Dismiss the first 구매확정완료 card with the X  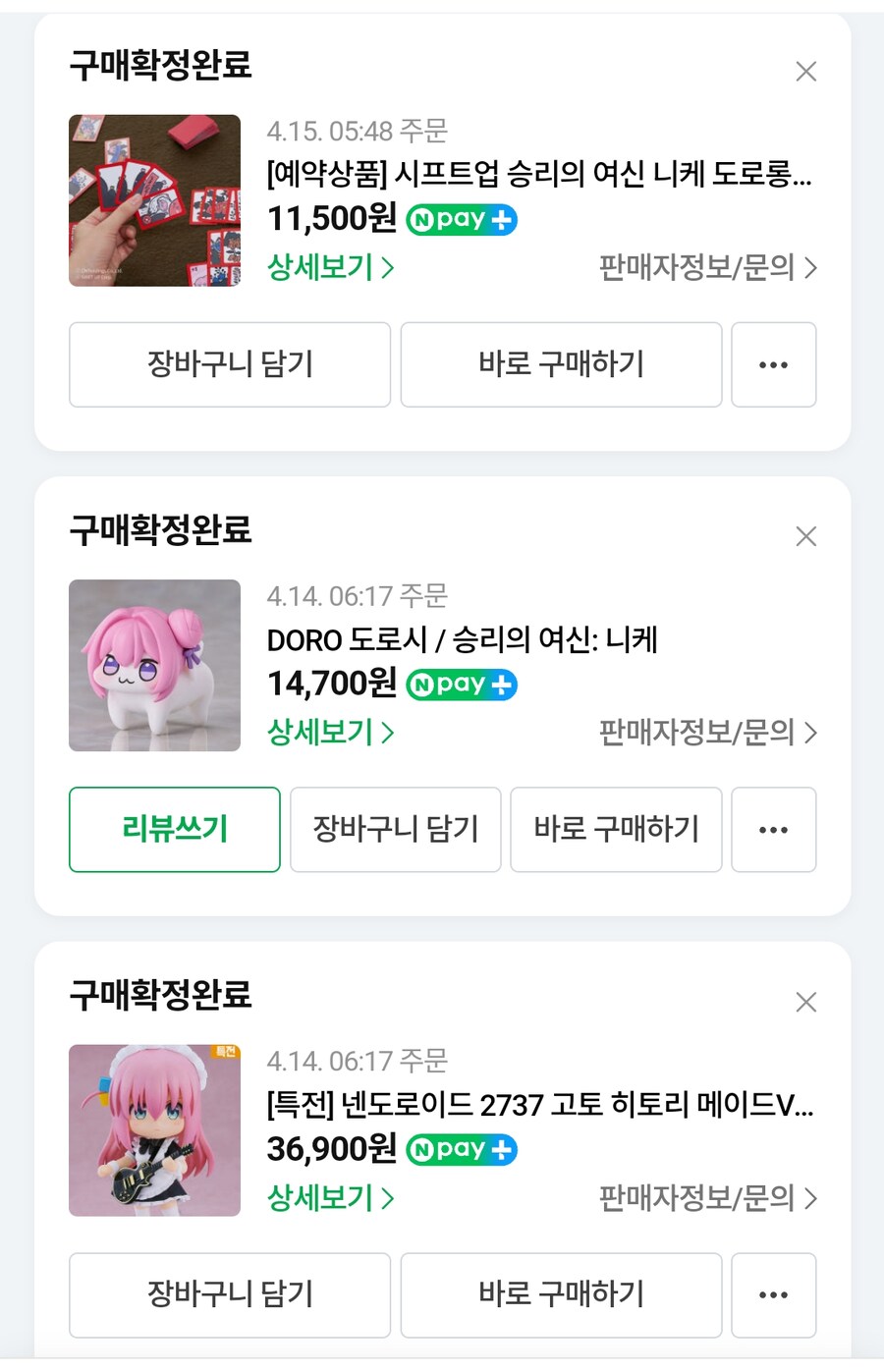pos(805,71)
